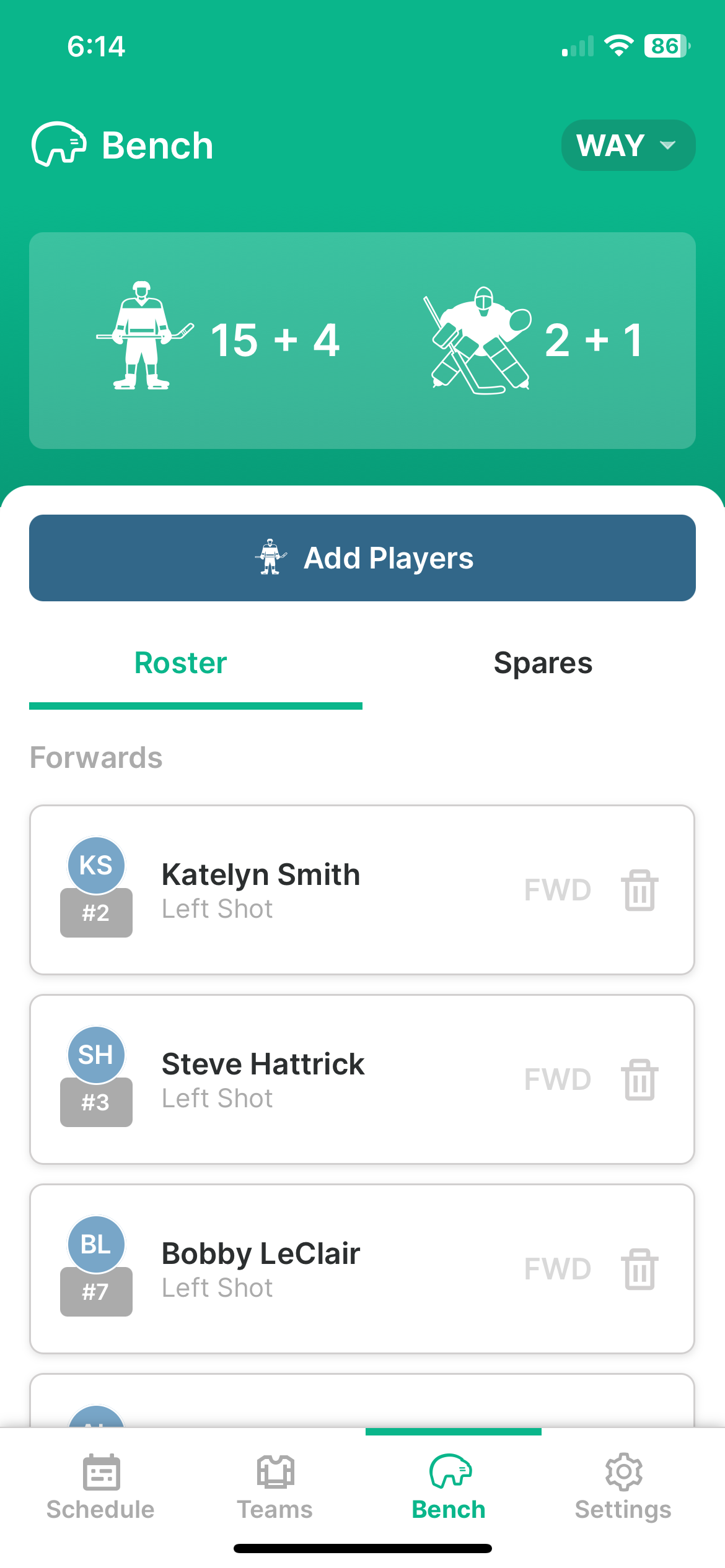The height and width of the screenshot is (1568, 725).
Task: Remove Steve Hattrick using the trash icon
Action: pyautogui.click(x=639, y=1079)
